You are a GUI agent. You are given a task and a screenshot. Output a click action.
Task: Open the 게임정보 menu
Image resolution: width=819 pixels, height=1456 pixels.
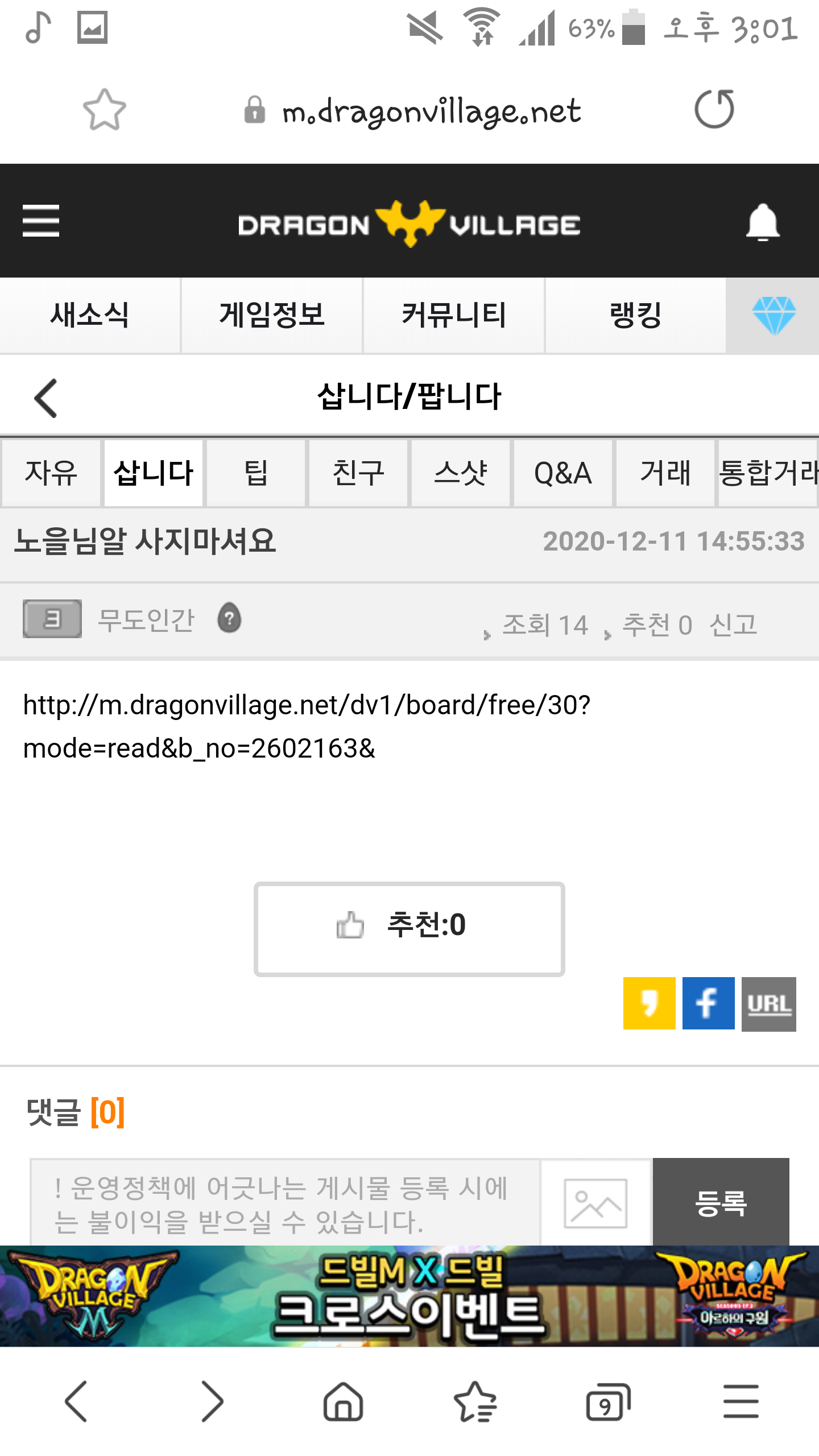coord(272,315)
